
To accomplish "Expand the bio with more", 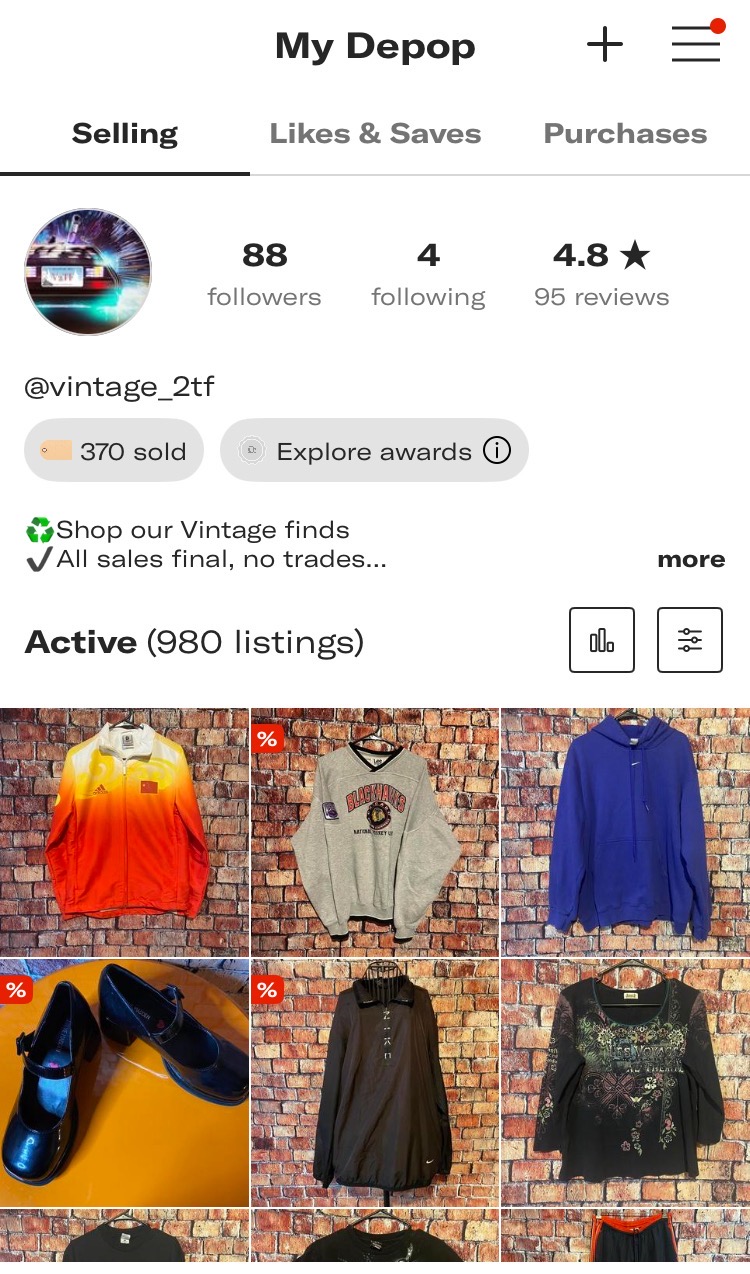I will pos(690,559).
